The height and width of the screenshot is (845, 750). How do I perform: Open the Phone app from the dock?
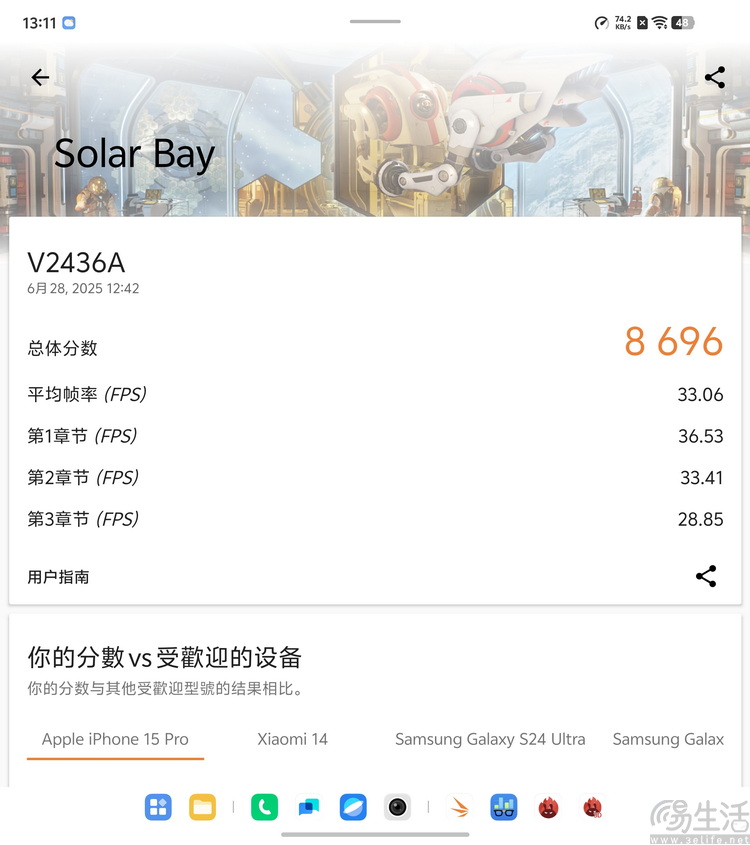pyautogui.click(x=263, y=807)
